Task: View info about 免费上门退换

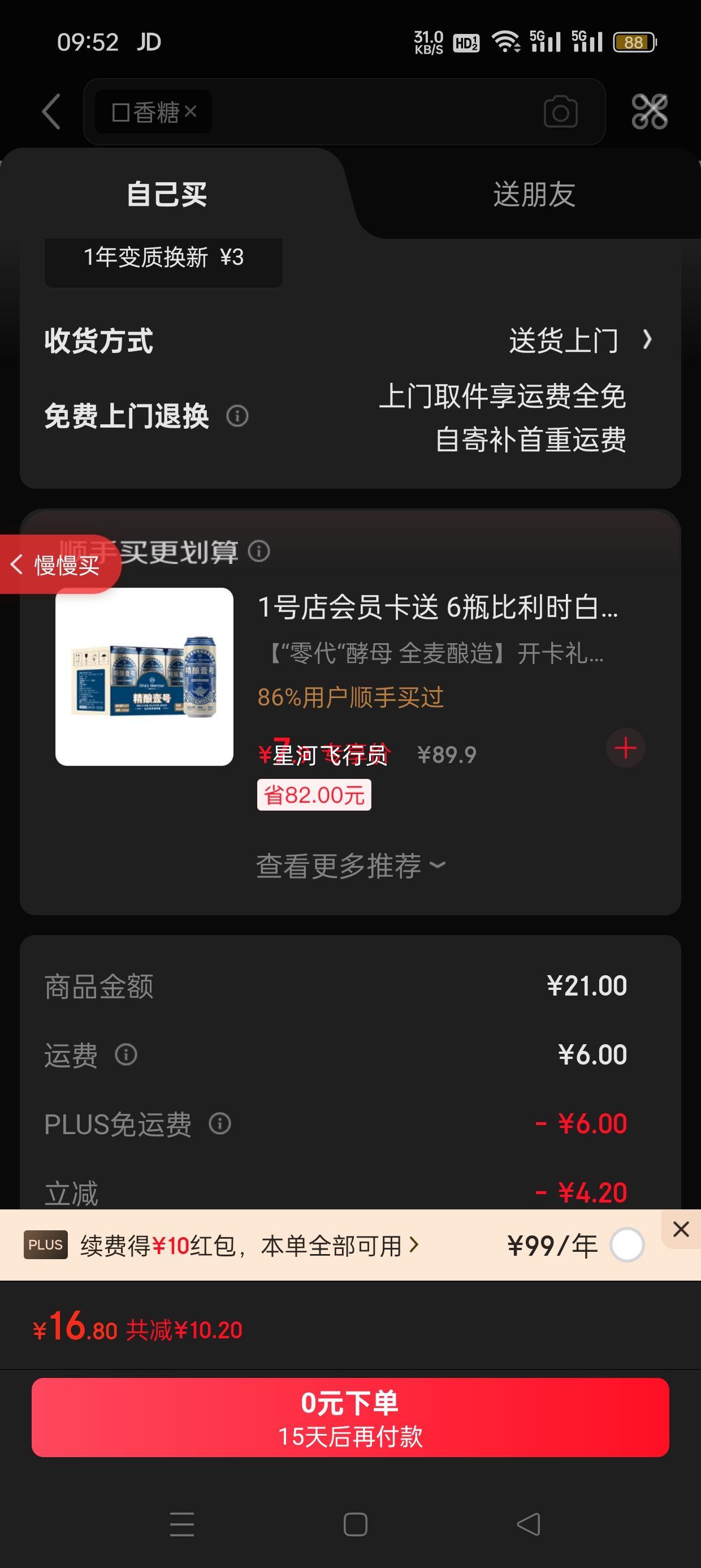Action: [x=237, y=416]
